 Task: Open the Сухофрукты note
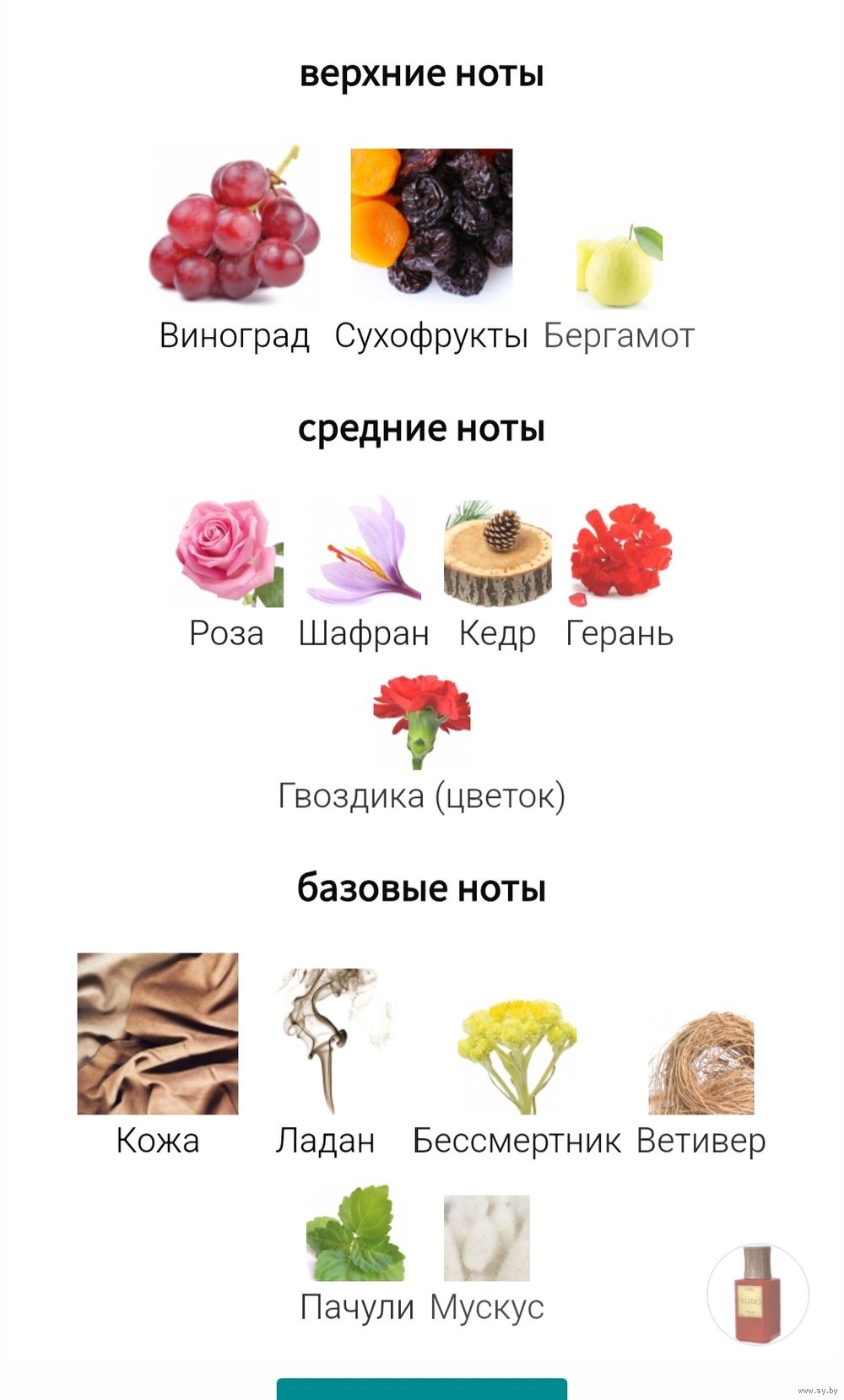431,249
